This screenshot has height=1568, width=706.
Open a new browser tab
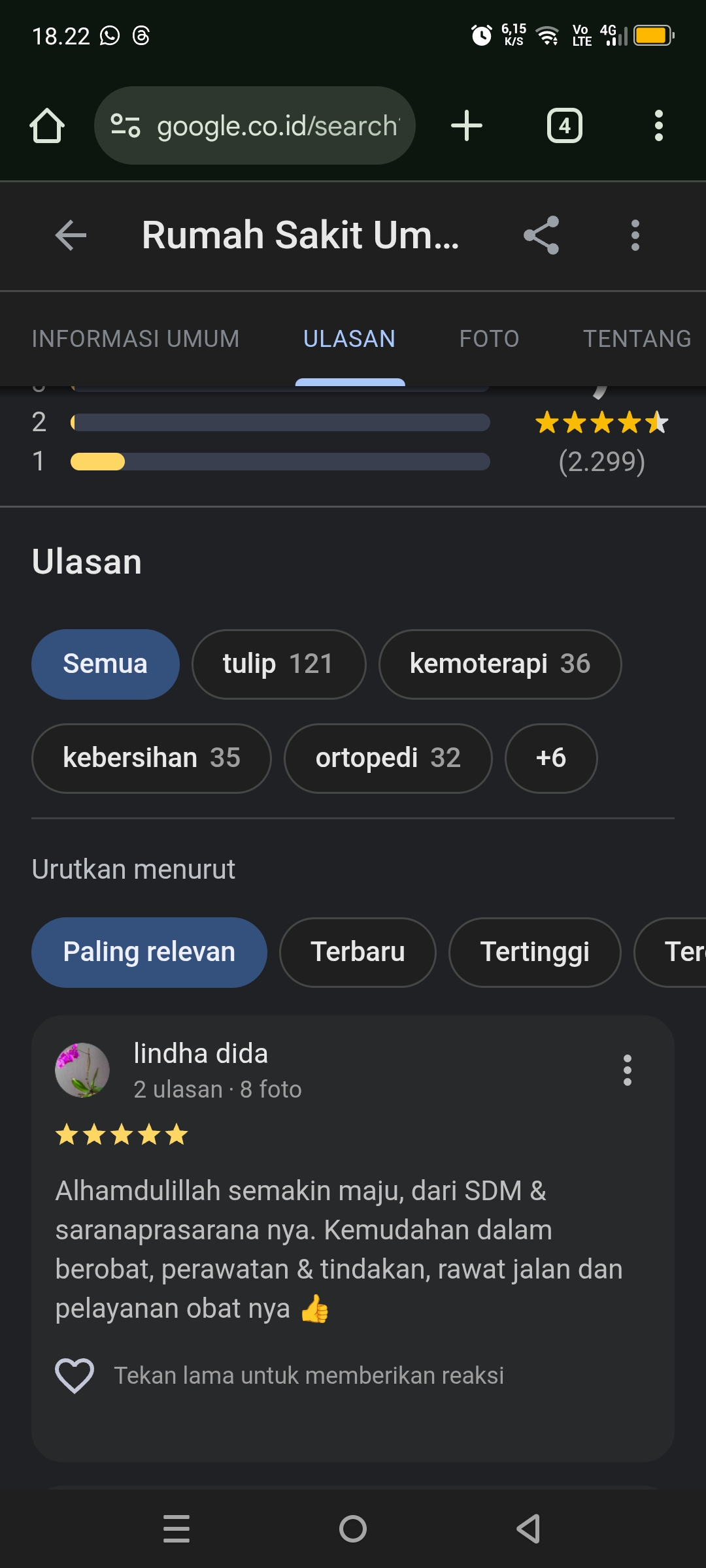pos(467,125)
